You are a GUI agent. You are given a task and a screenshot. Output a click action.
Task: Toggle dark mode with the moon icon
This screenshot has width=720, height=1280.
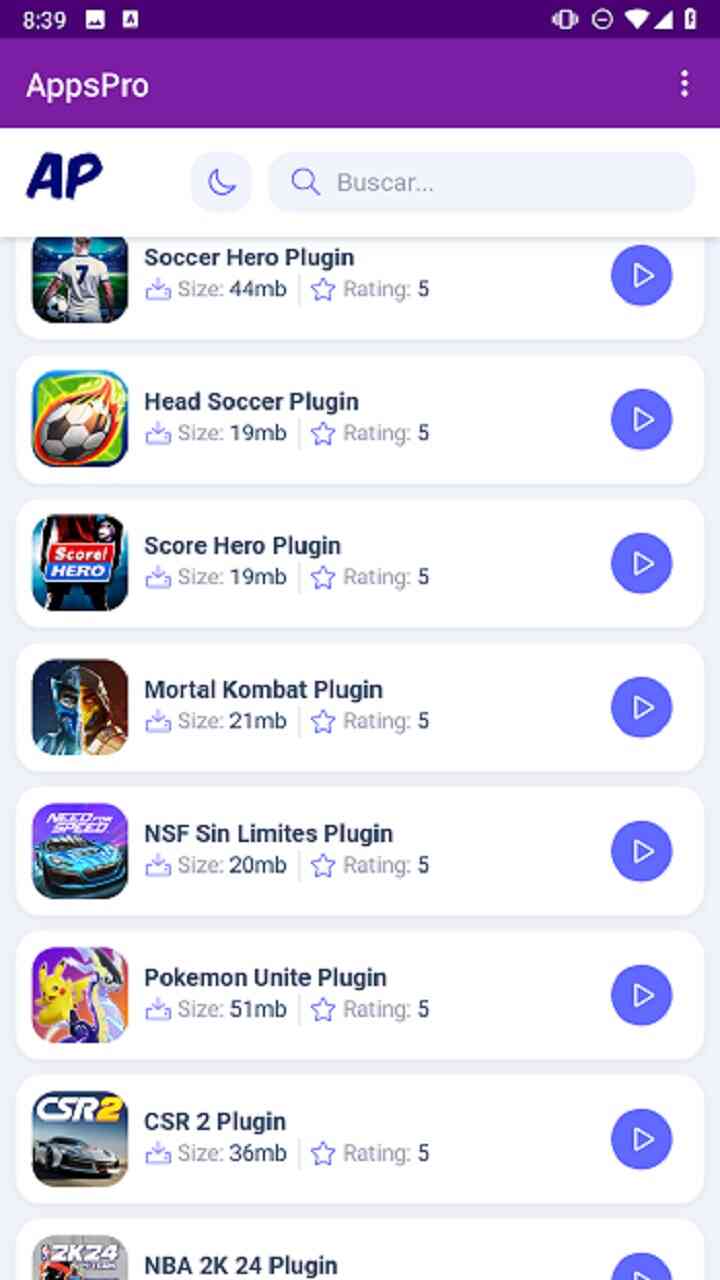[x=221, y=182]
